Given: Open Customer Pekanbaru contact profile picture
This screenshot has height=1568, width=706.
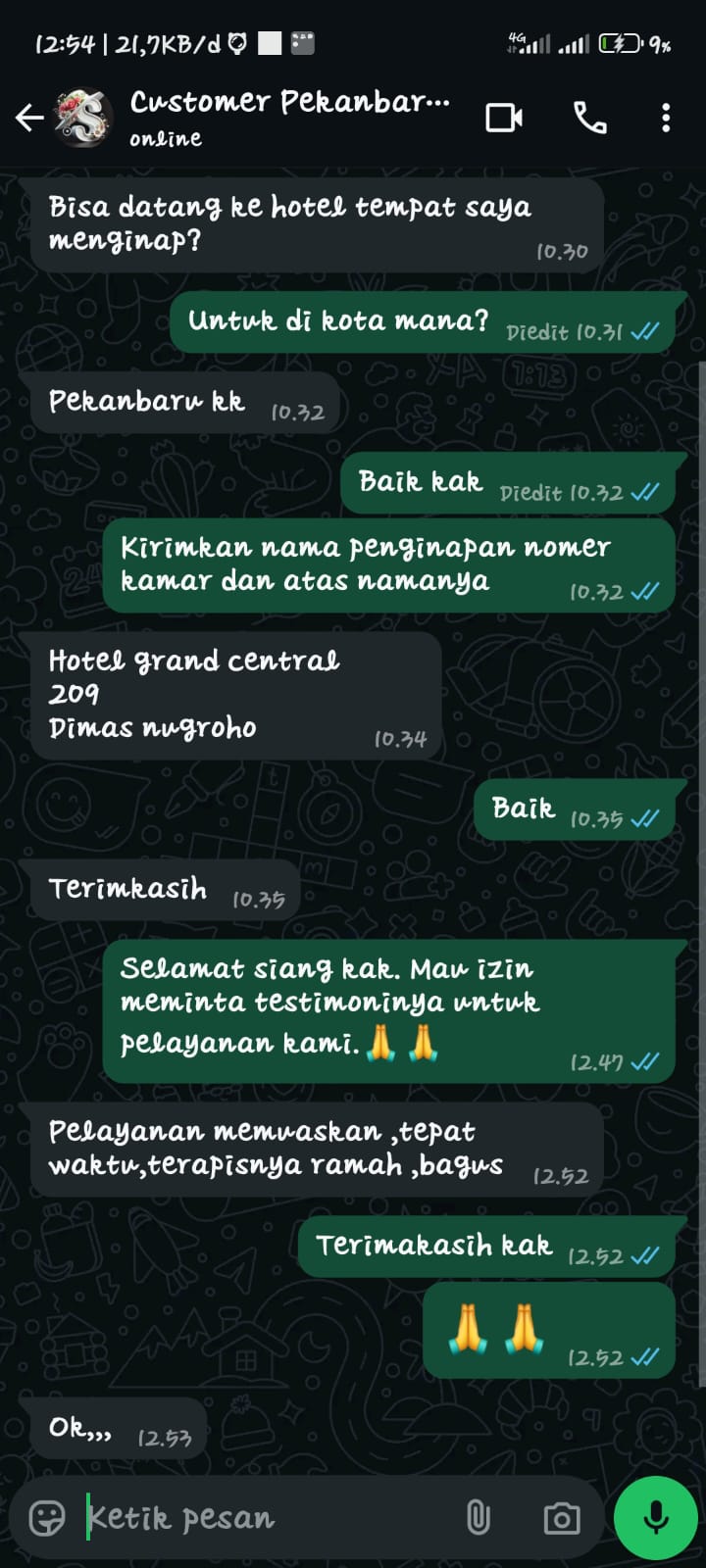Looking at the screenshot, I should coord(82,119).
